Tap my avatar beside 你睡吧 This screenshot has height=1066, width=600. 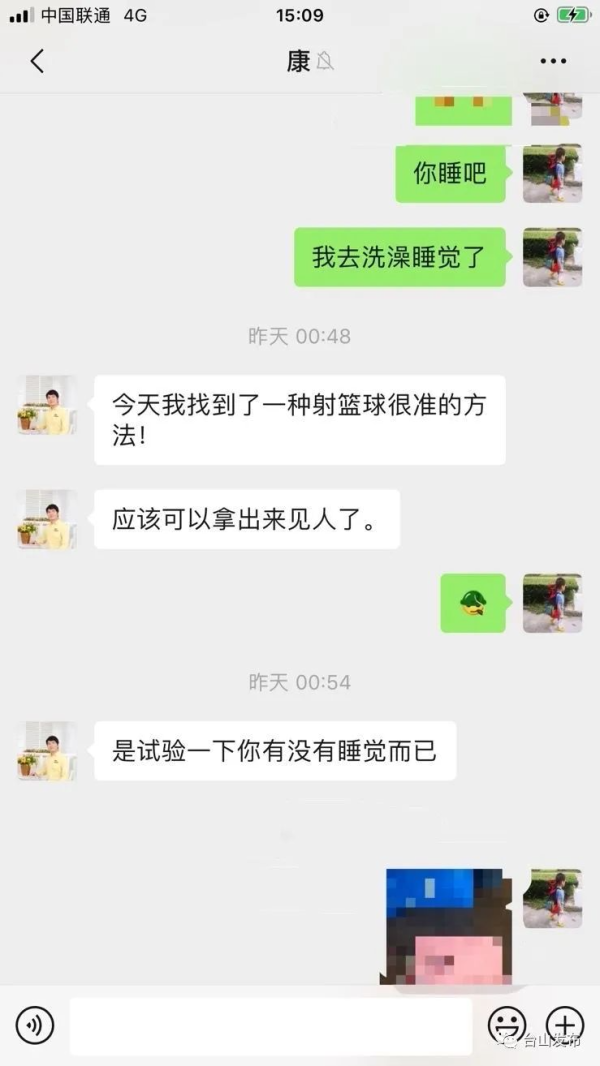[552, 174]
